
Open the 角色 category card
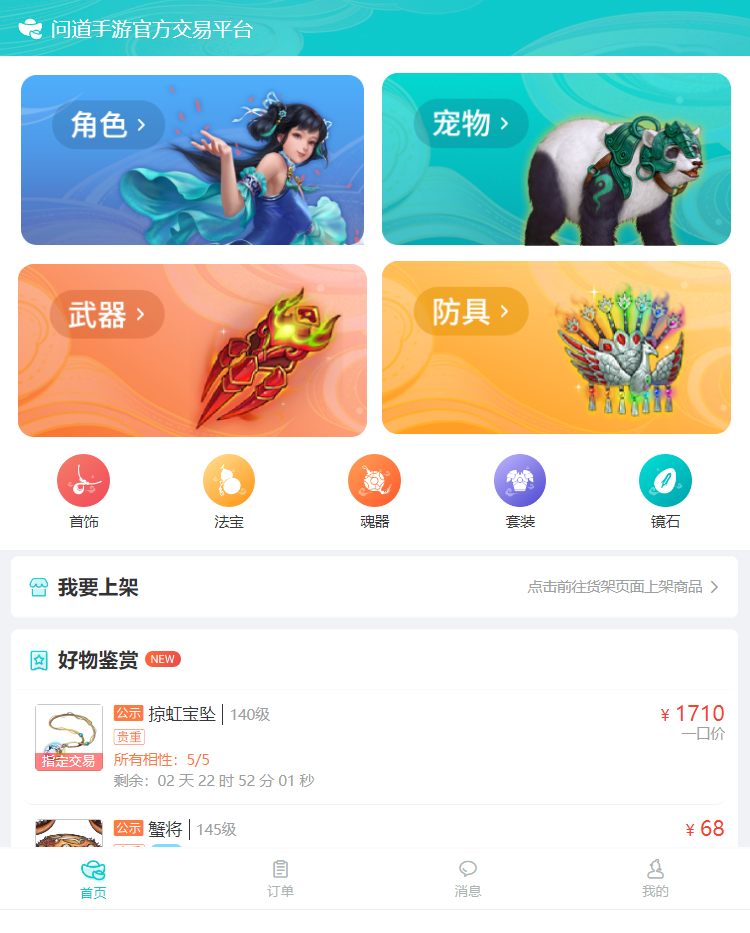pos(192,160)
